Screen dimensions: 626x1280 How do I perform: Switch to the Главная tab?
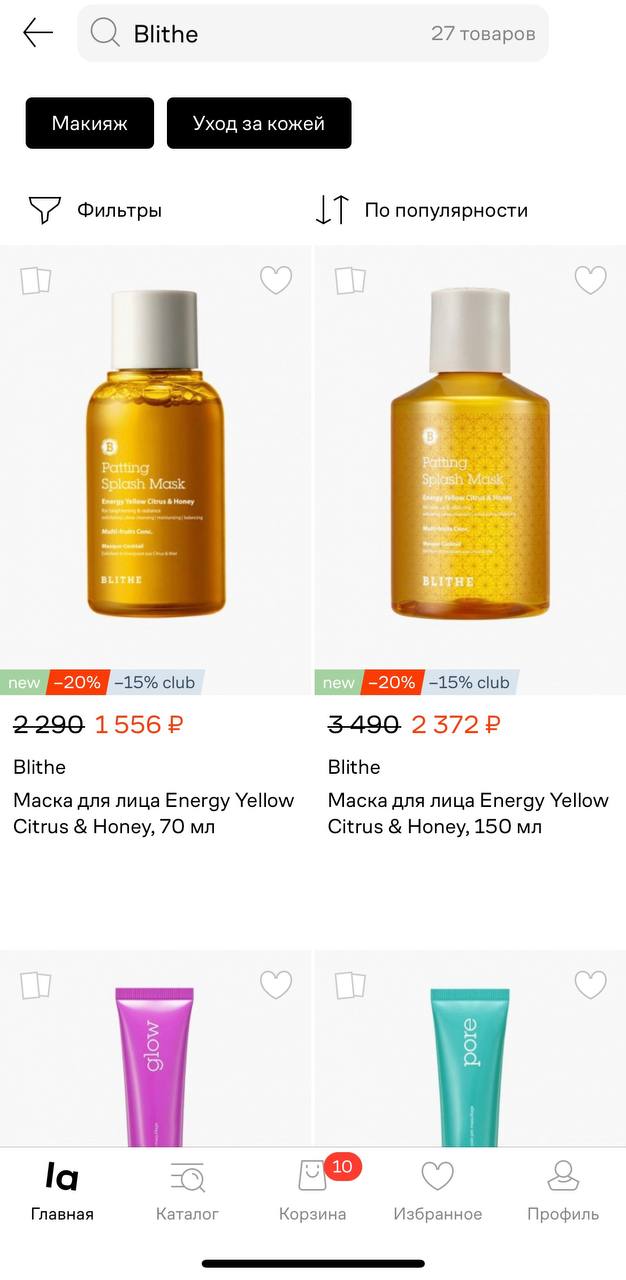click(62, 1192)
